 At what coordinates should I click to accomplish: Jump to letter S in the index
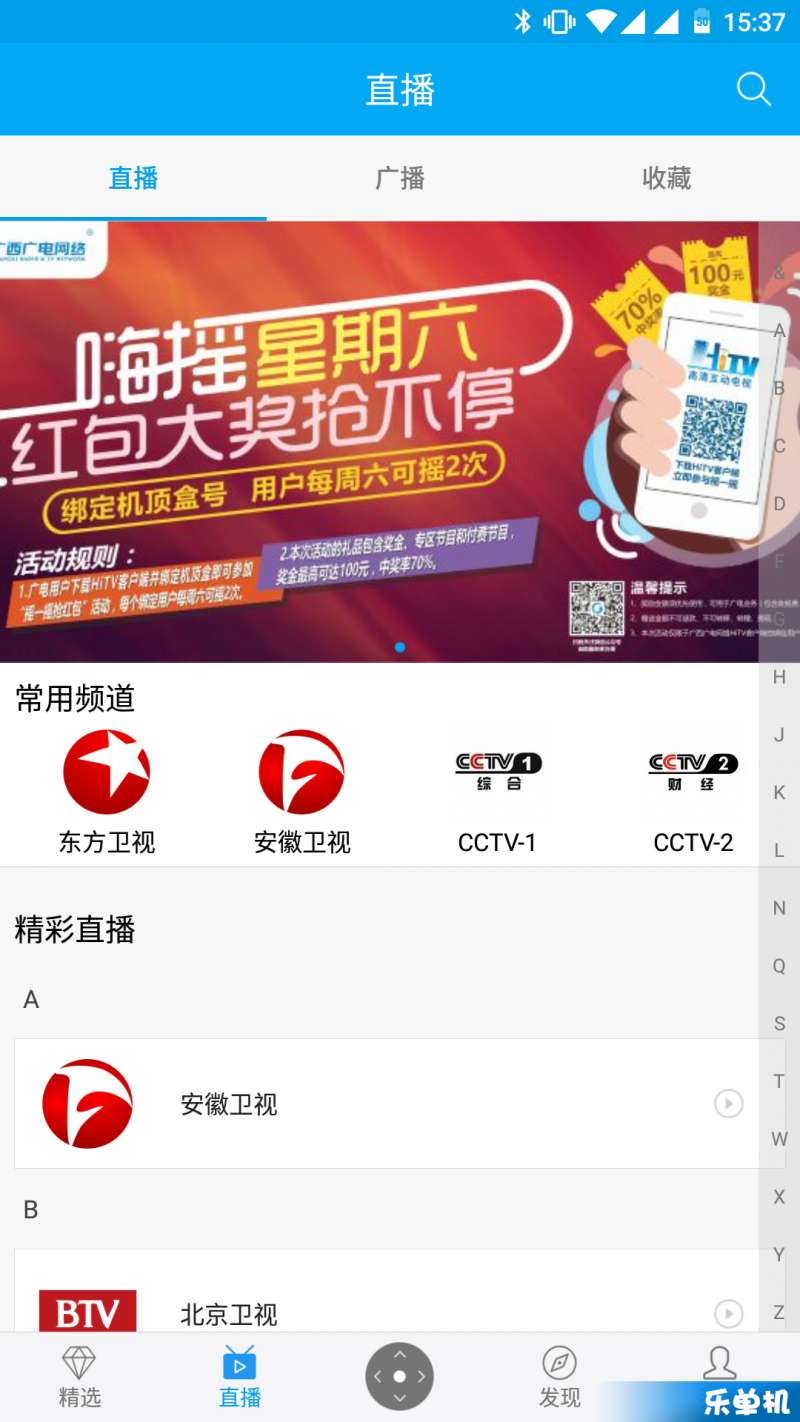tap(779, 1023)
